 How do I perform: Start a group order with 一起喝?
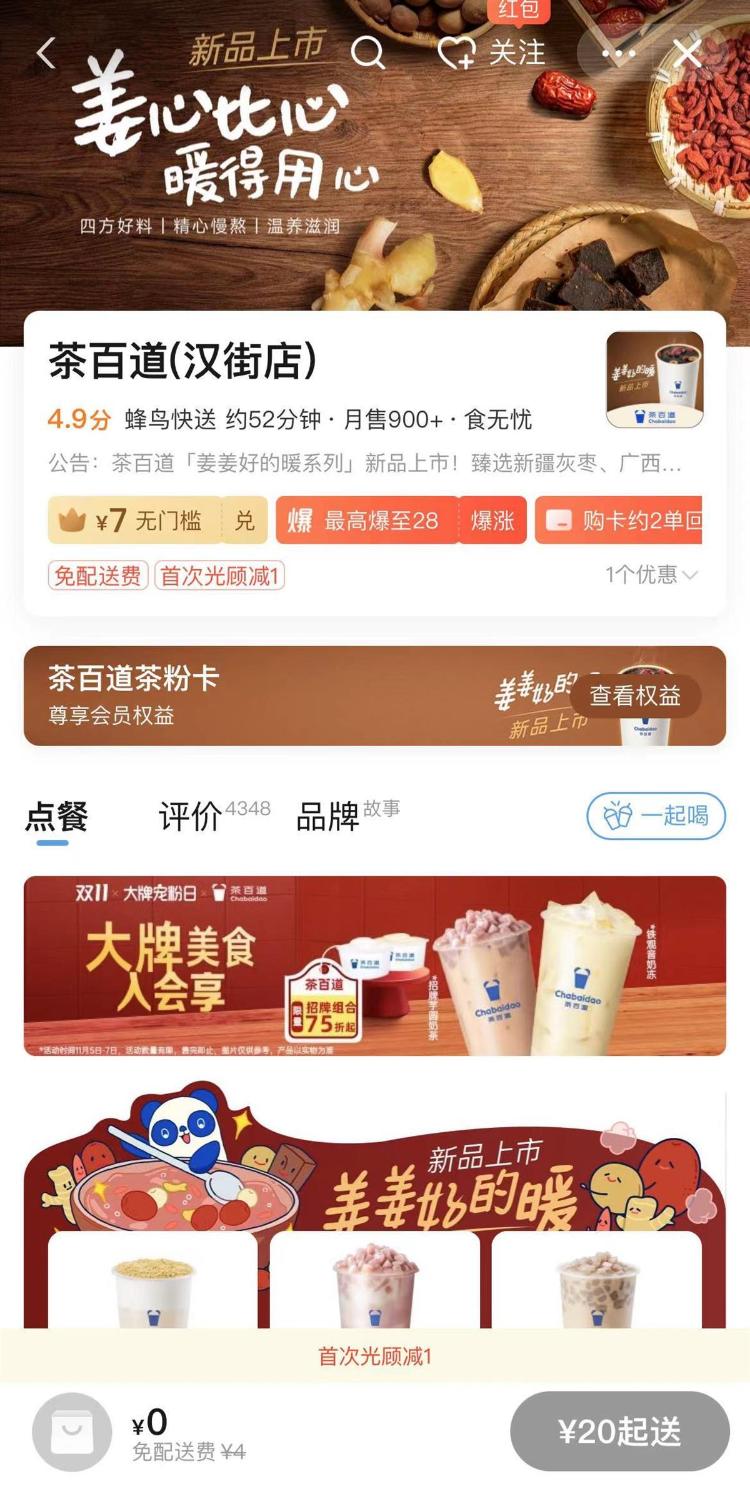656,816
